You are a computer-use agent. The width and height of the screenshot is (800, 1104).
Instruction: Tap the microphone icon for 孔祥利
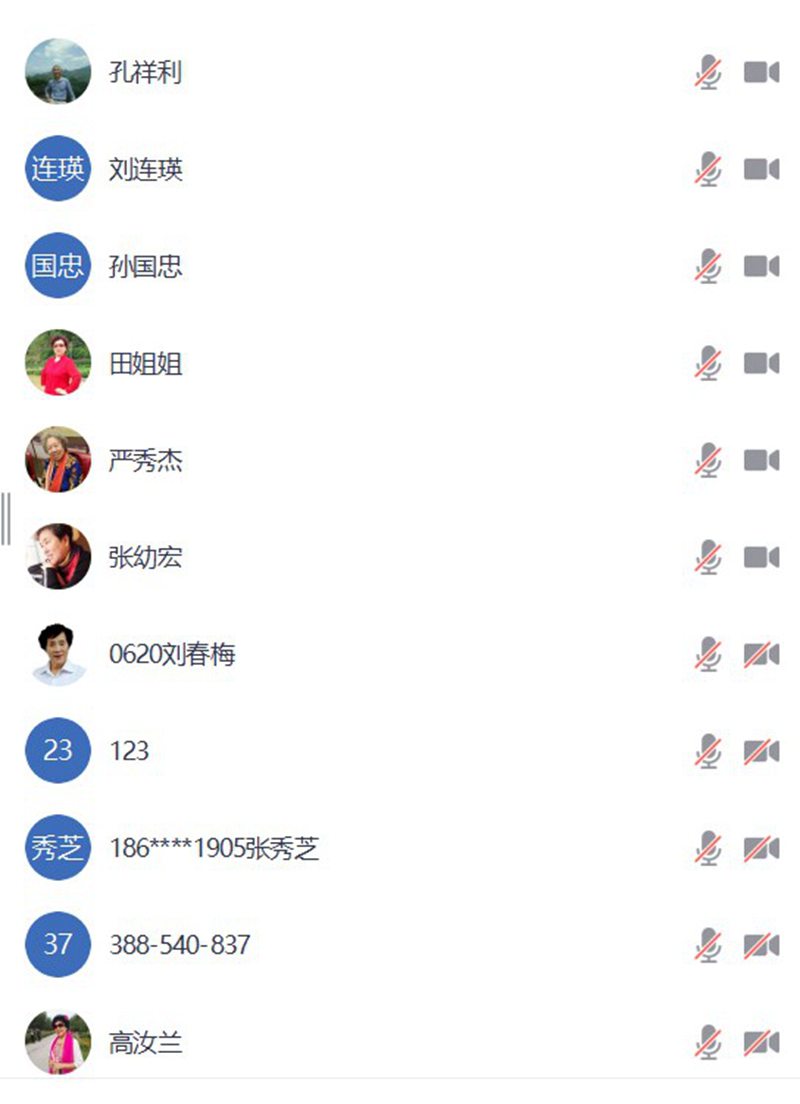coord(708,73)
